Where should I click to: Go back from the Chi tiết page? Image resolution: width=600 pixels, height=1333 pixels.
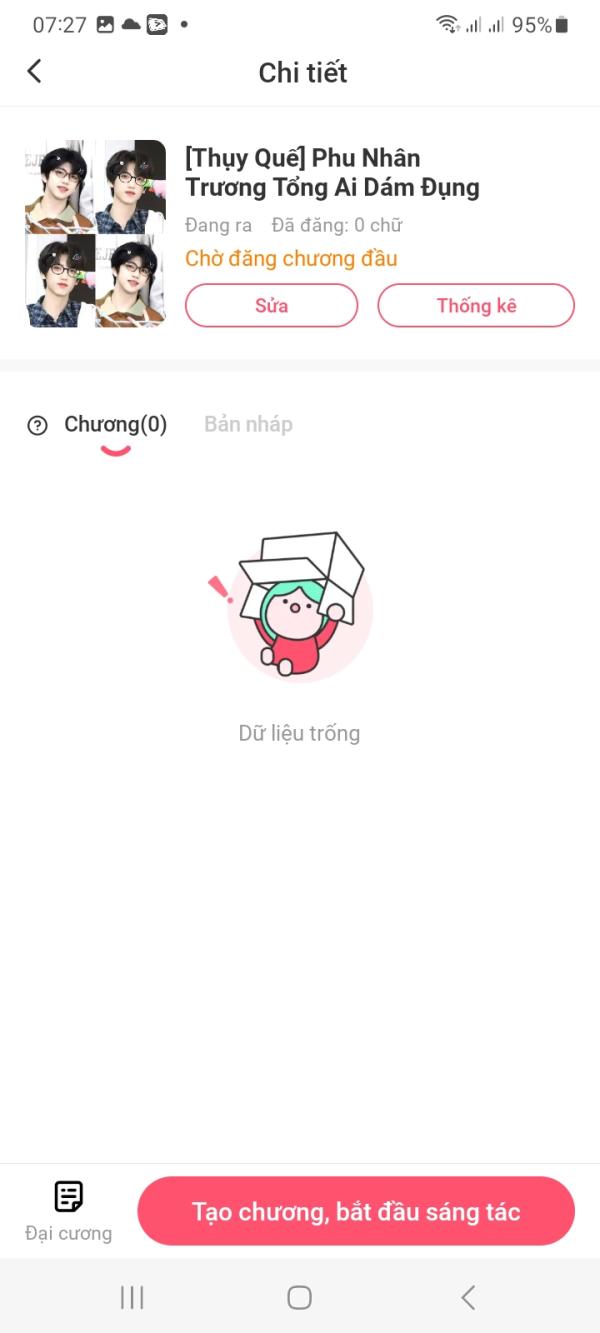[x=35, y=71]
